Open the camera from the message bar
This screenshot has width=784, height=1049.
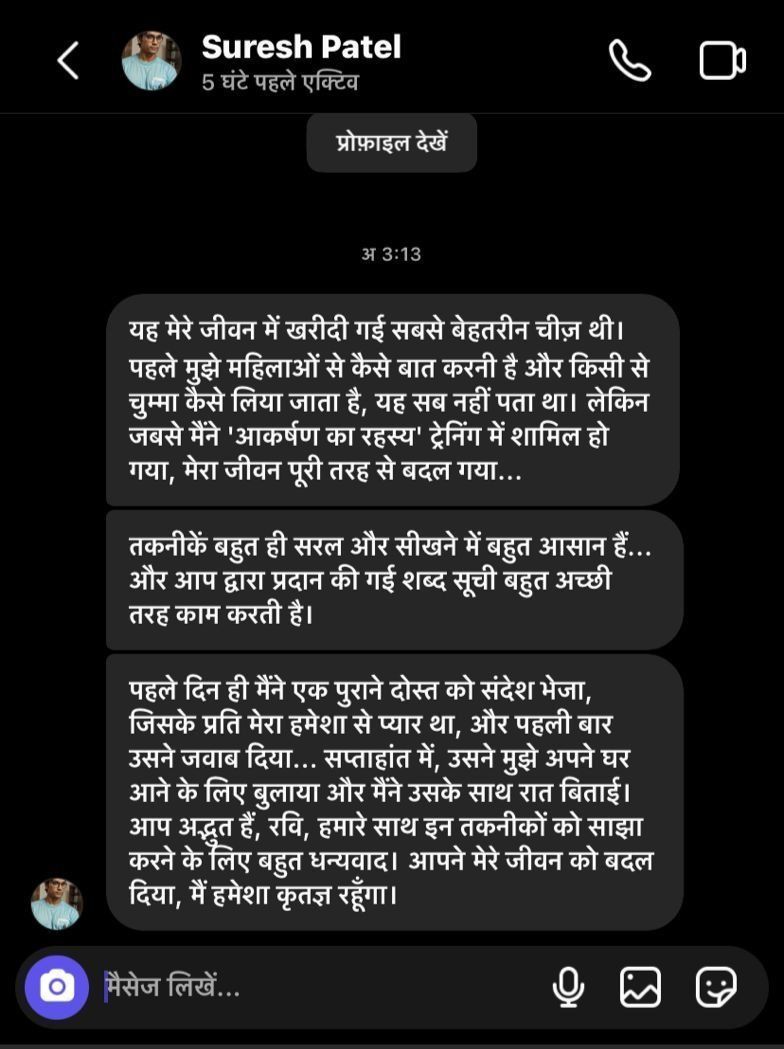57,987
